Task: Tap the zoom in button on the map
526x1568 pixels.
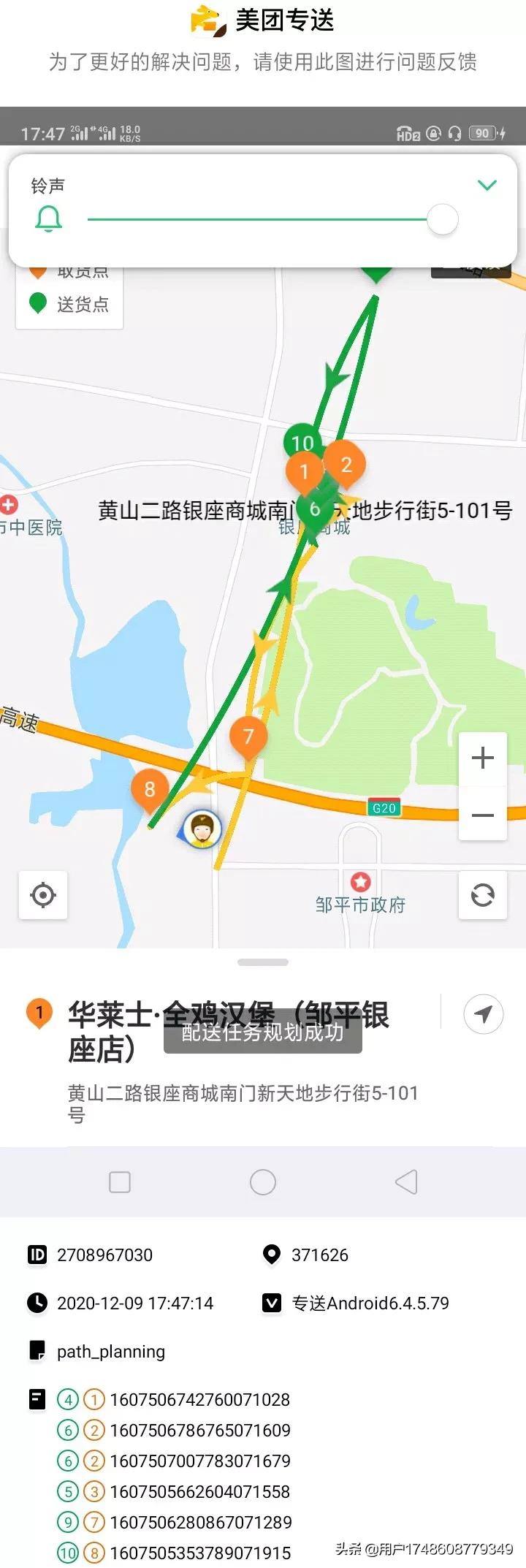Action: [482, 758]
